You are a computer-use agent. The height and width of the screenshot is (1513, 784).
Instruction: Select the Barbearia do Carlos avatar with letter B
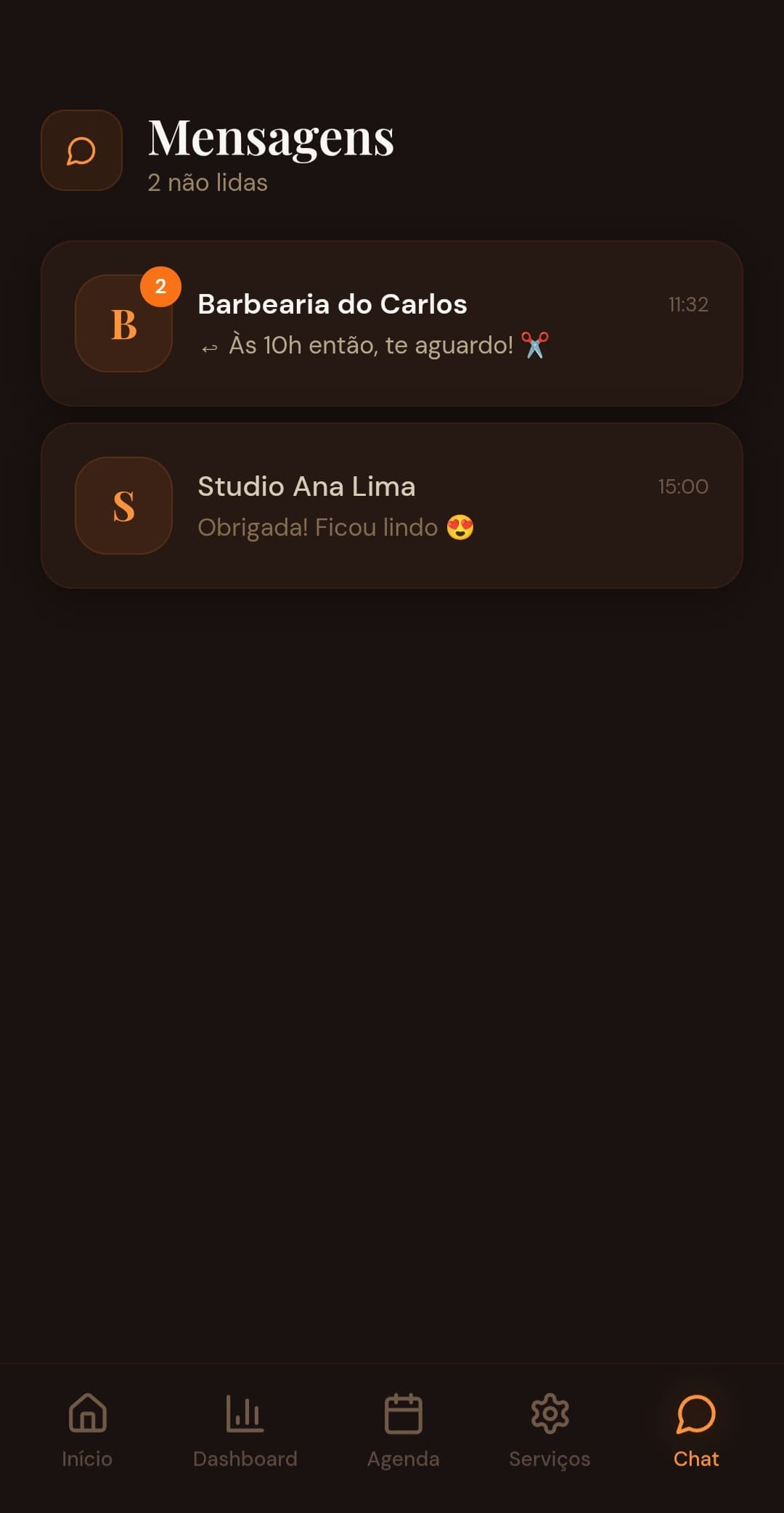coord(123,324)
